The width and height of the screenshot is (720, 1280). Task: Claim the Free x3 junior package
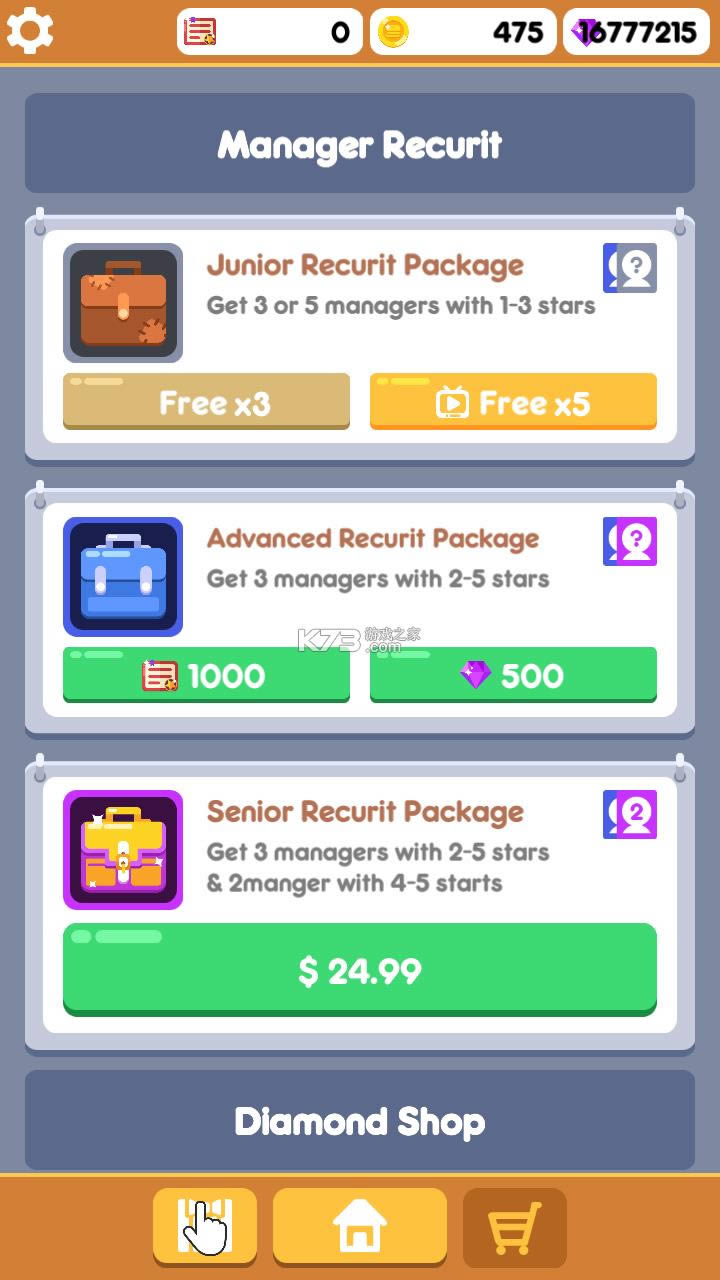click(x=206, y=402)
